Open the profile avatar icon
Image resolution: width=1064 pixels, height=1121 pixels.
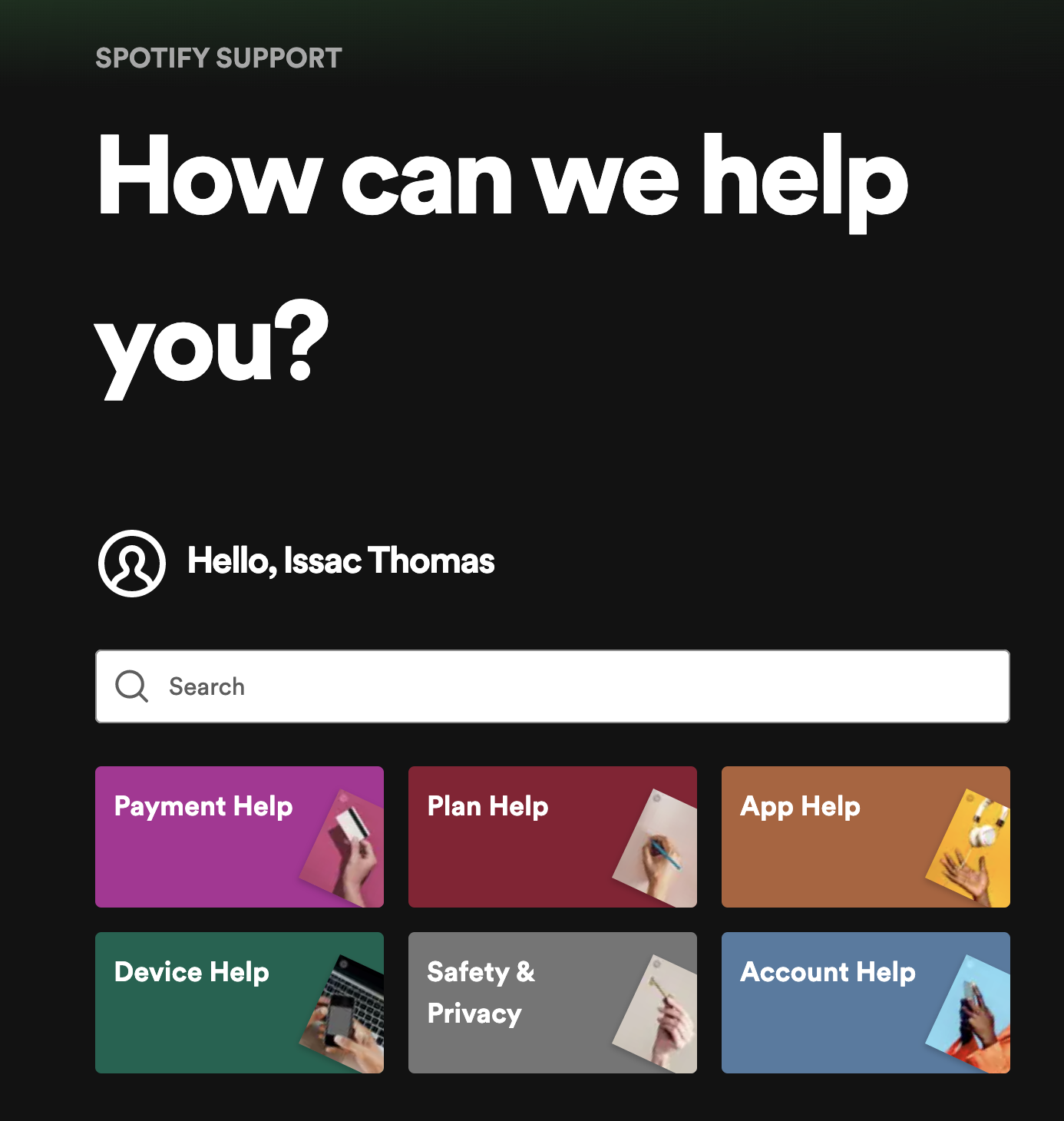click(x=132, y=563)
